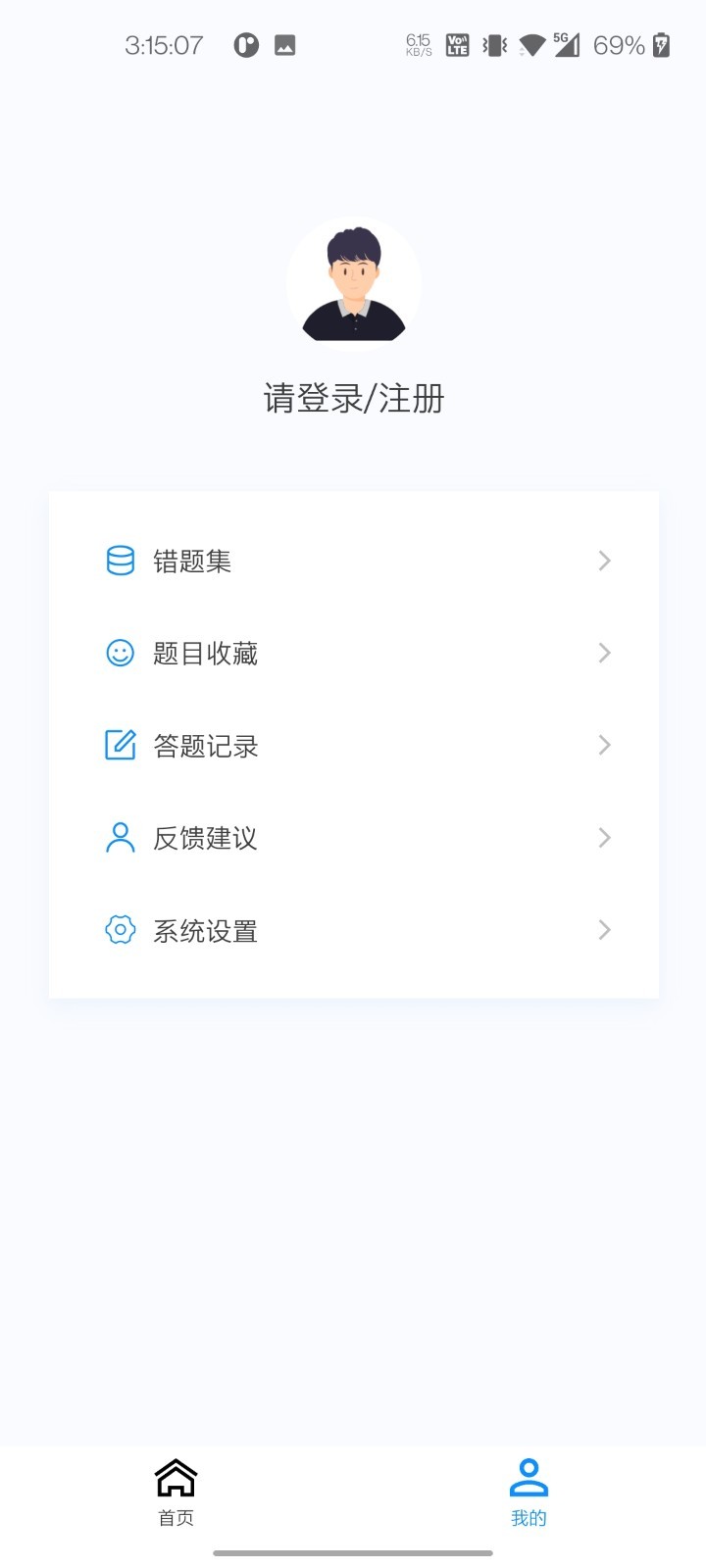Click the smiley icon beside 题目收藏
The width and height of the screenshot is (706, 1568).
tap(119, 653)
